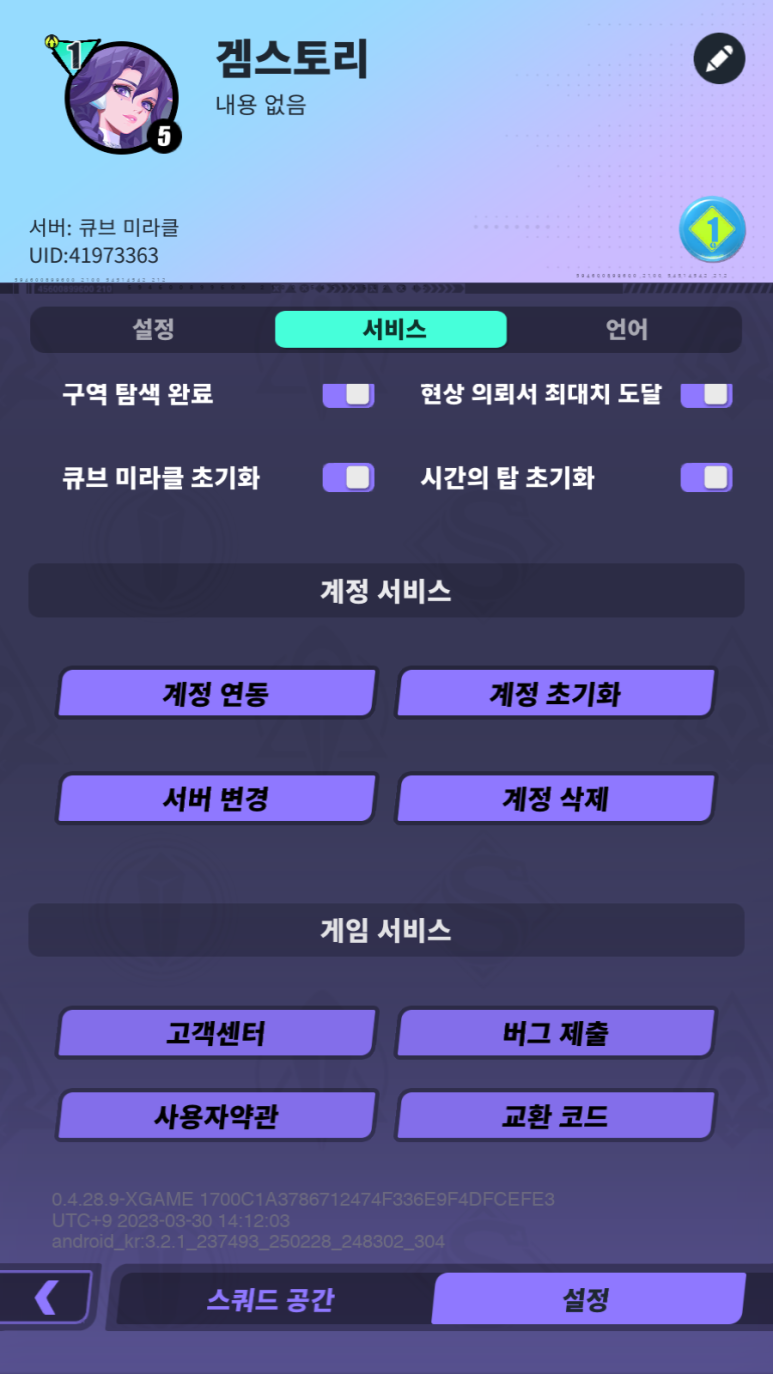Screen dimensions: 773x1374
Task: View the 사용자약관 terms
Action: [216, 1116]
